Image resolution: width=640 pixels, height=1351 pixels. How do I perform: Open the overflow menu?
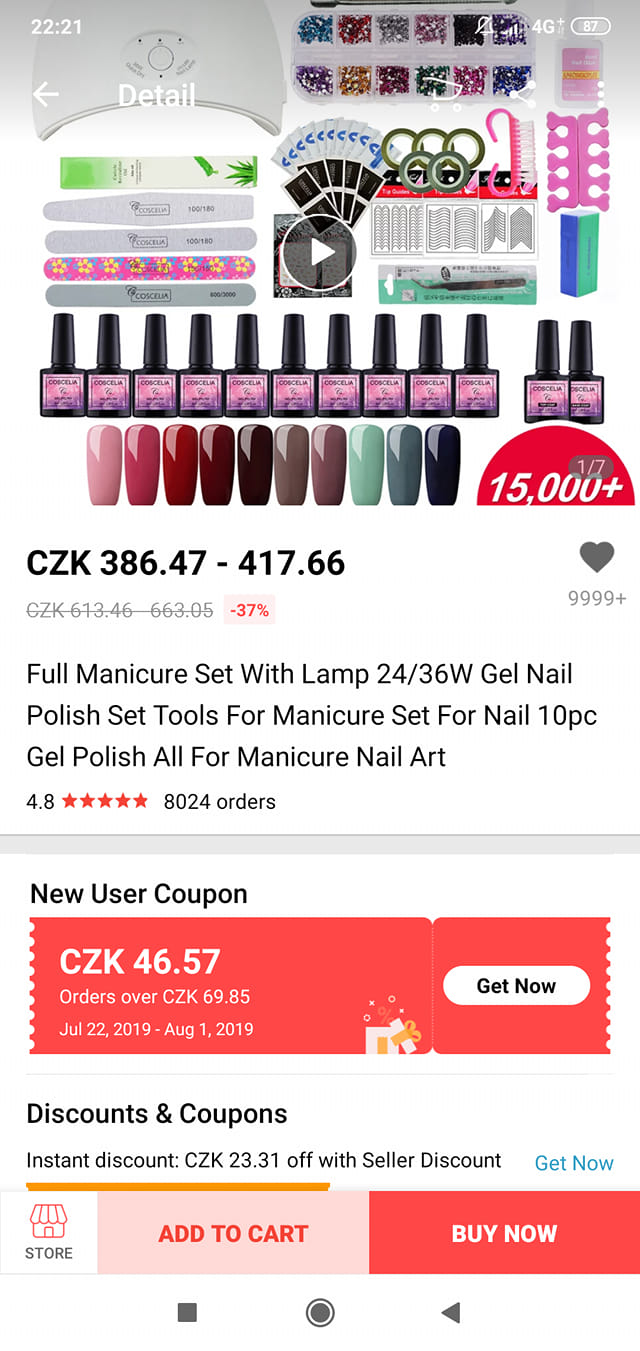(599, 93)
